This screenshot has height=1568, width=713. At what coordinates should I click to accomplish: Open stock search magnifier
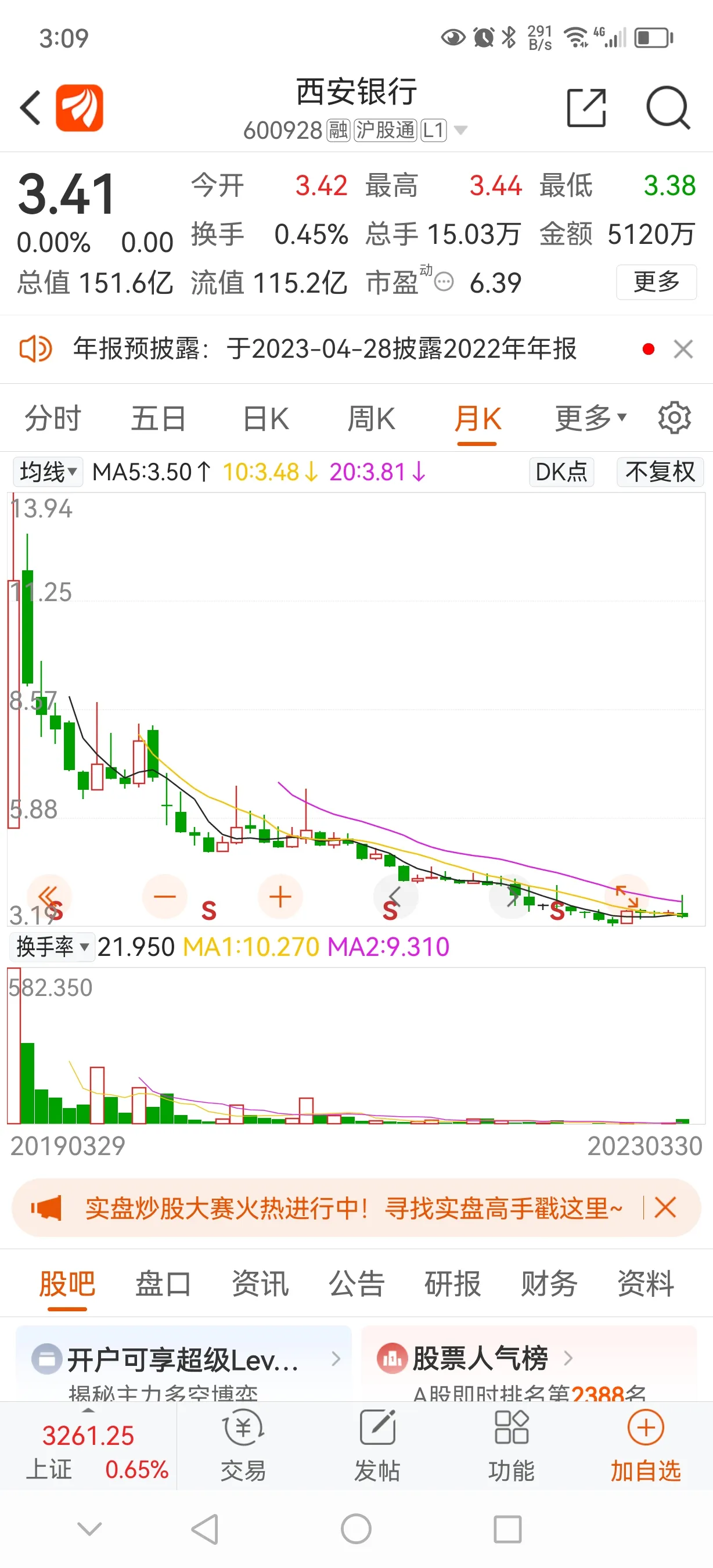point(667,108)
